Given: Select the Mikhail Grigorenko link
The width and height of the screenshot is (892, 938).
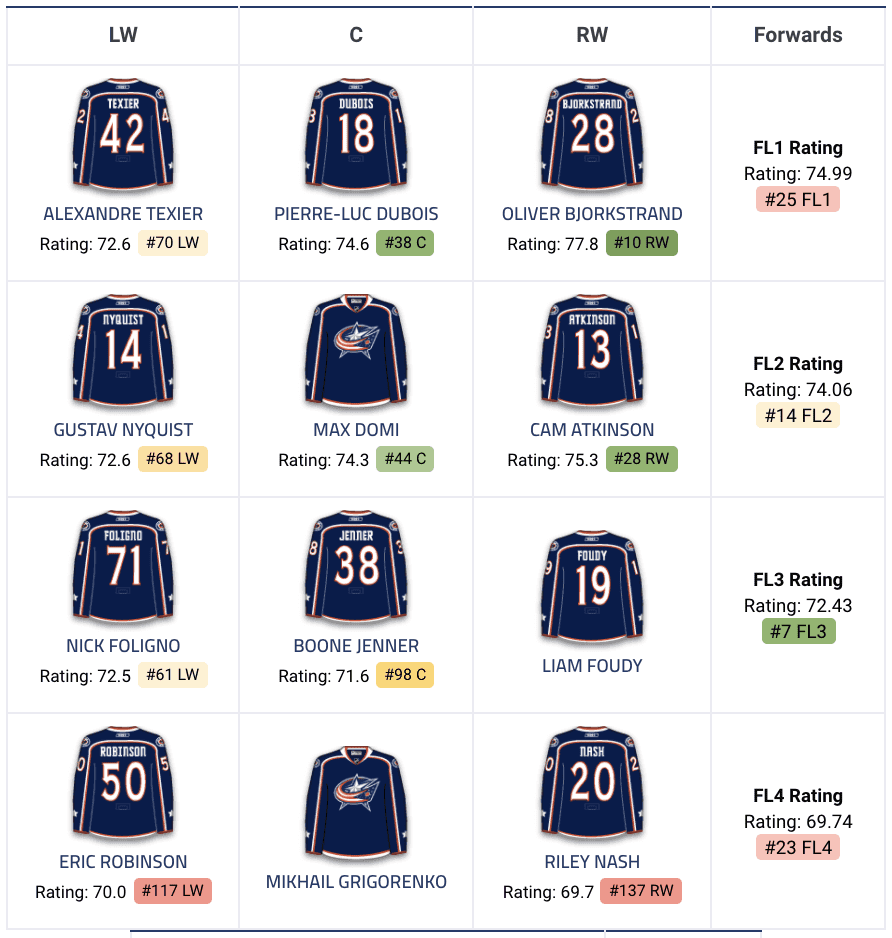Looking at the screenshot, I should (x=356, y=882).
